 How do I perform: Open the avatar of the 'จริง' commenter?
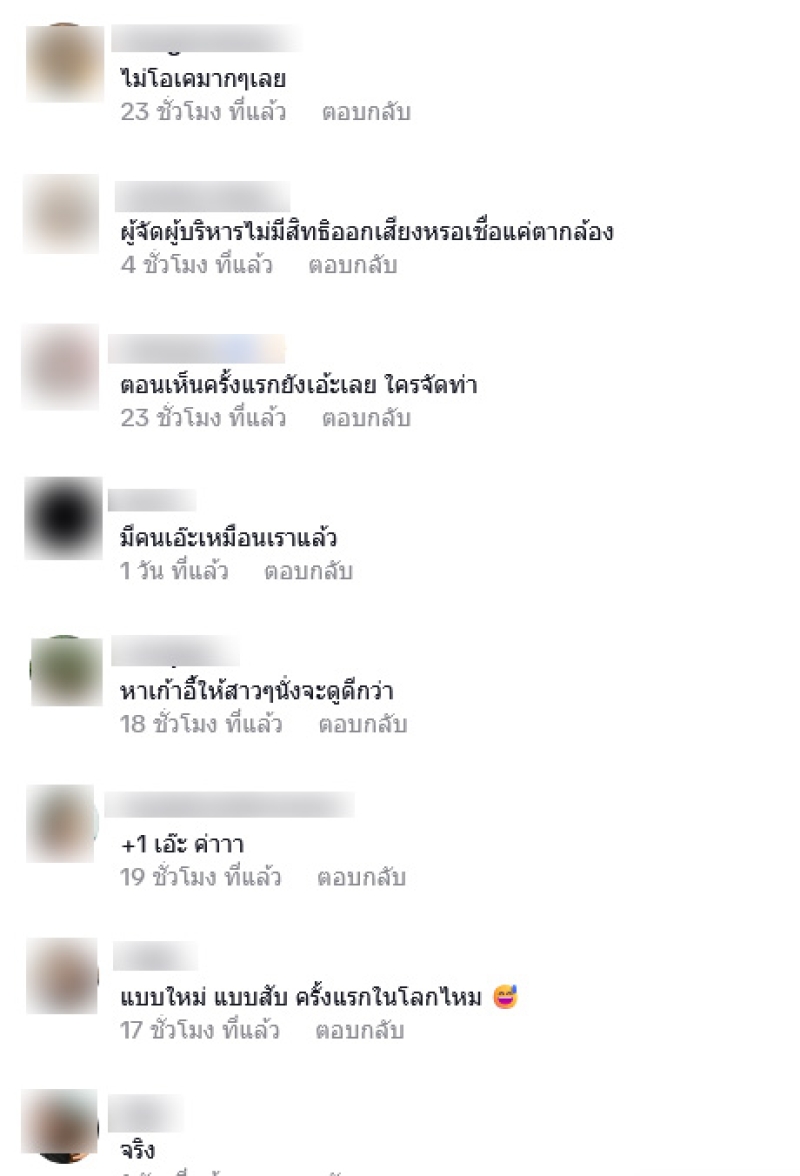coord(61,1125)
